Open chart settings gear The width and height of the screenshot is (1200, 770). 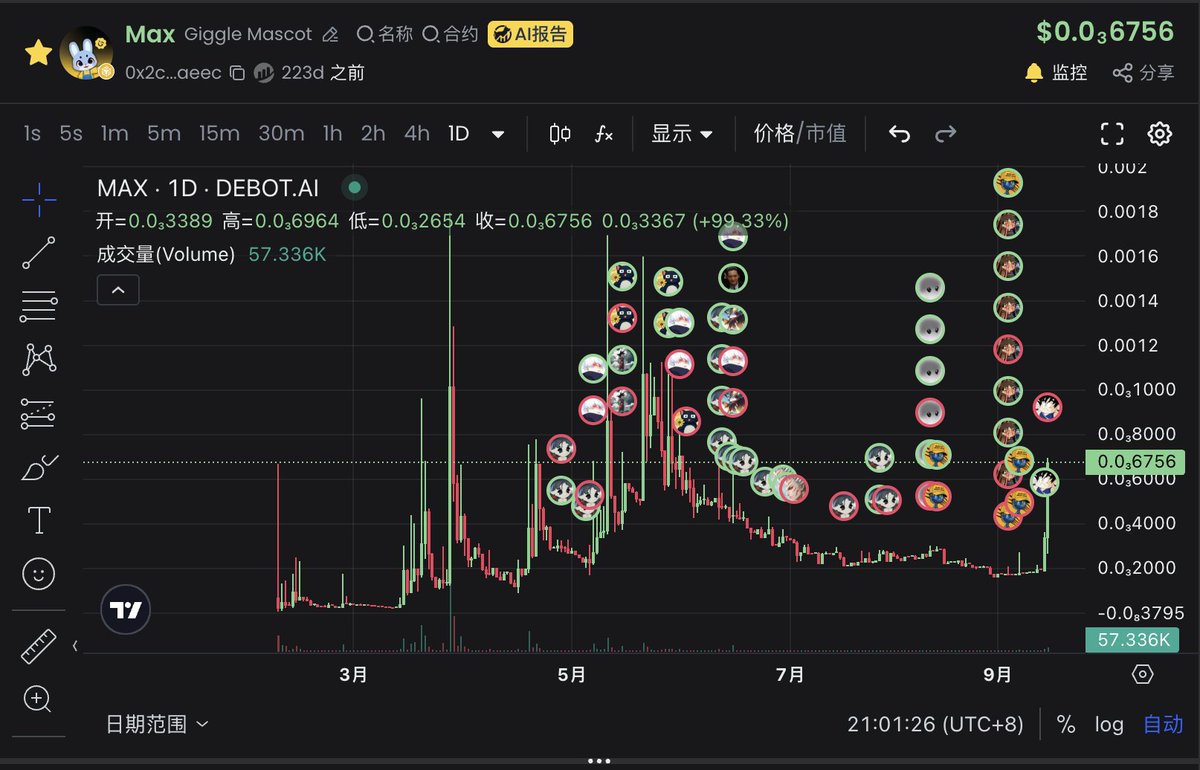tap(1159, 134)
